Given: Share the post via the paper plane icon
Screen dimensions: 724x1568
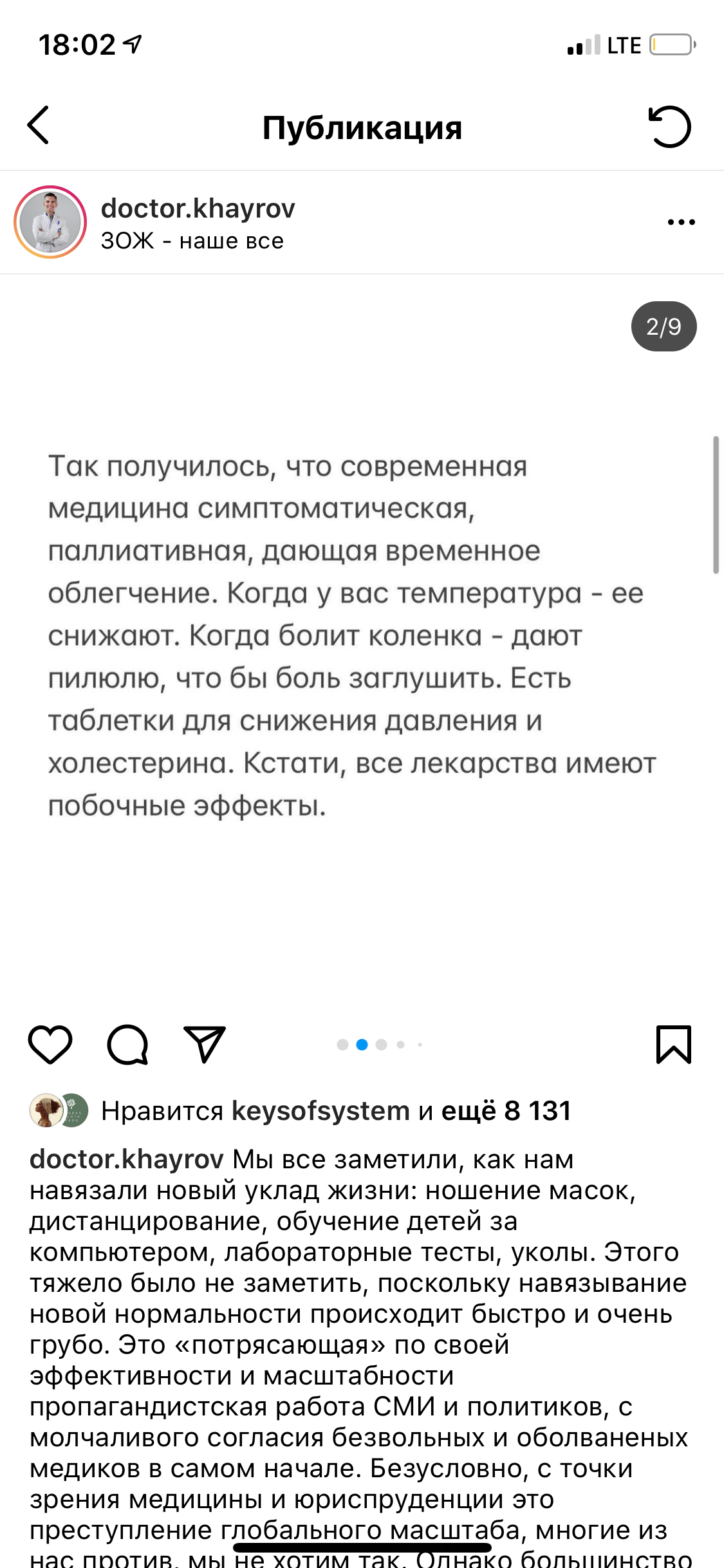Looking at the screenshot, I should pyautogui.click(x=205, y=1044).
